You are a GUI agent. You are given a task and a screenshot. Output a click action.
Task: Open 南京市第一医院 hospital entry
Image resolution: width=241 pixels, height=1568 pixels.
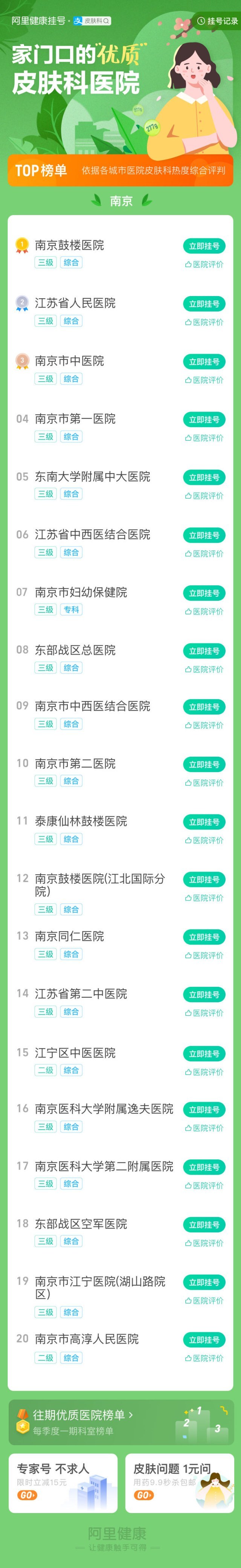click(x=75, y=419)
